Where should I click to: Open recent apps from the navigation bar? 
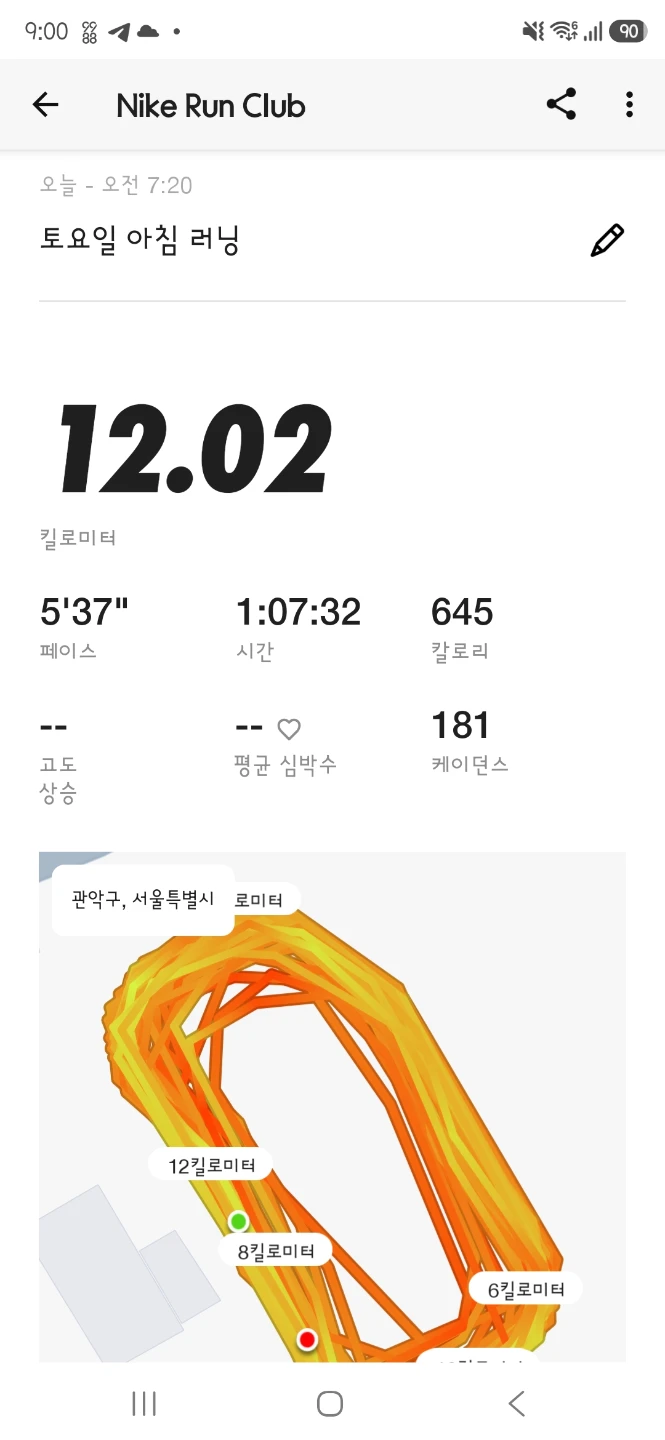pyautogui.click(x=145, y=1404)
